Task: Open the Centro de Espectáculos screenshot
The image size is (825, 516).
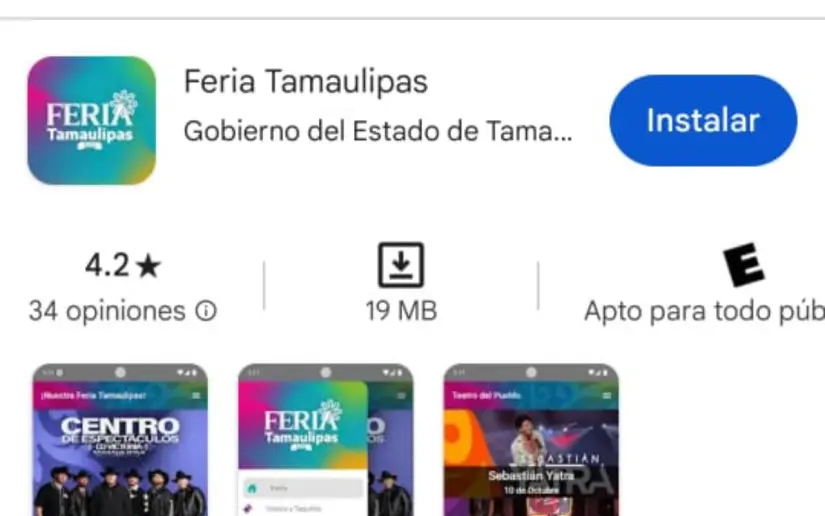Action: [121, 440]
